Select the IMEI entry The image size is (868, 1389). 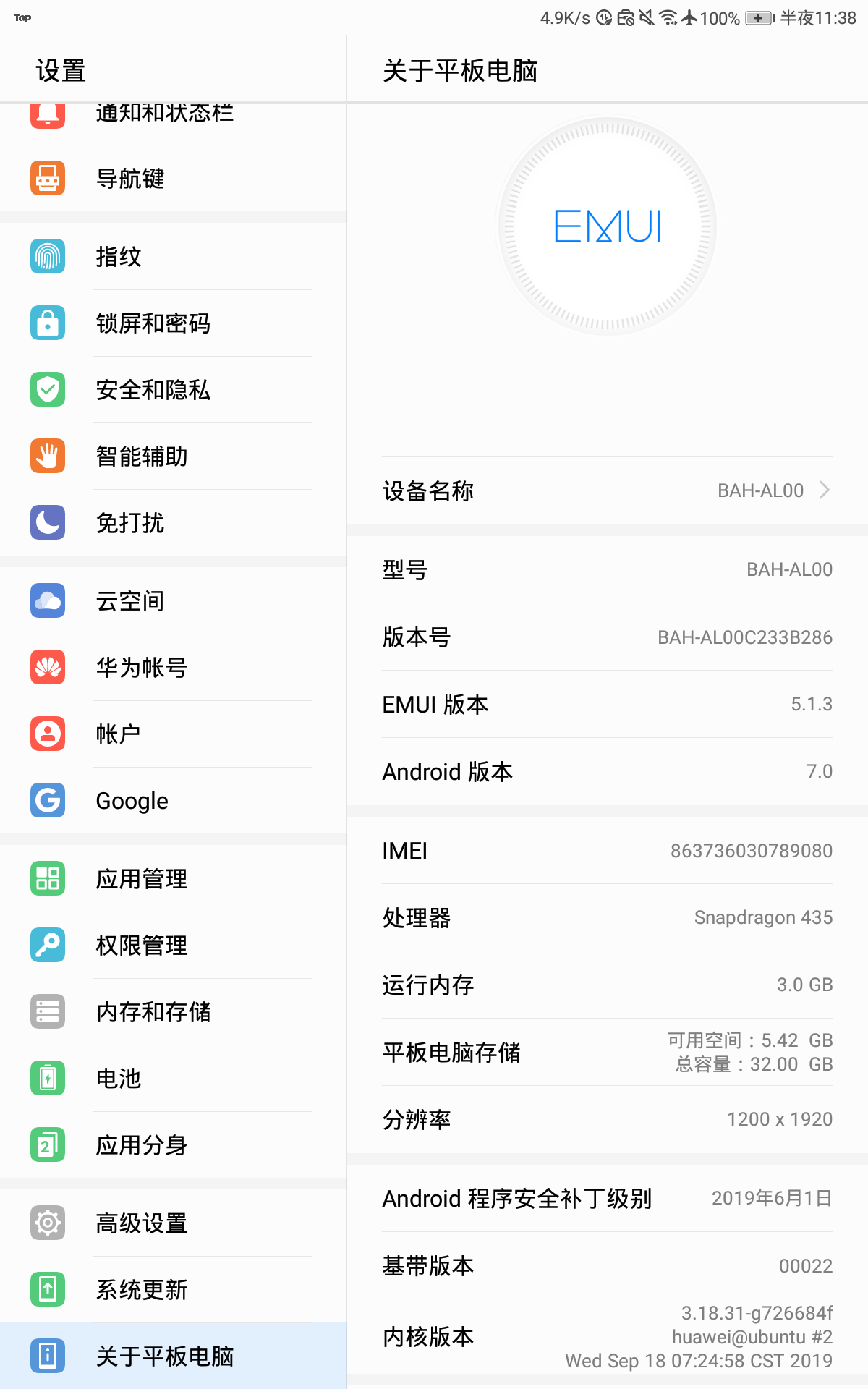[608, 850]
